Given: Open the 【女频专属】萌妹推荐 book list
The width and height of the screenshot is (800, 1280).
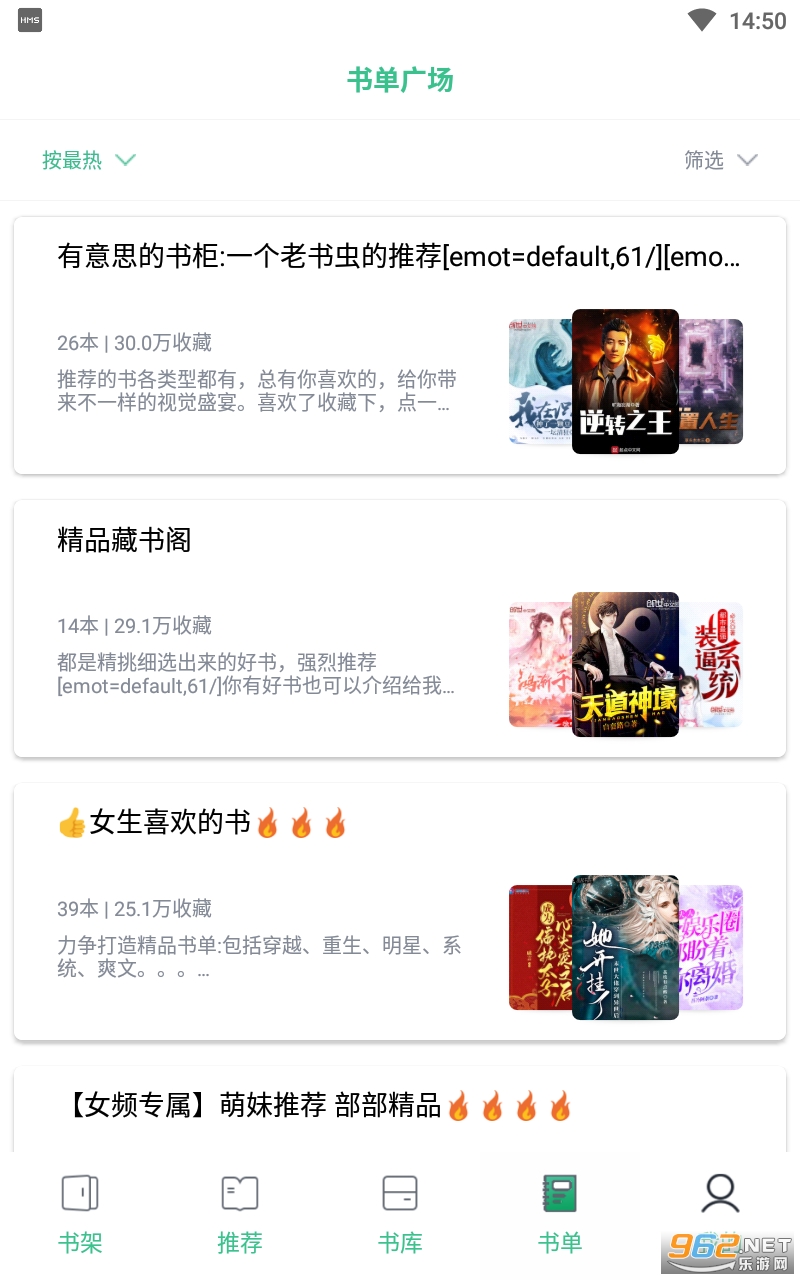Looking at the screenshot, I should [400, 1109].
